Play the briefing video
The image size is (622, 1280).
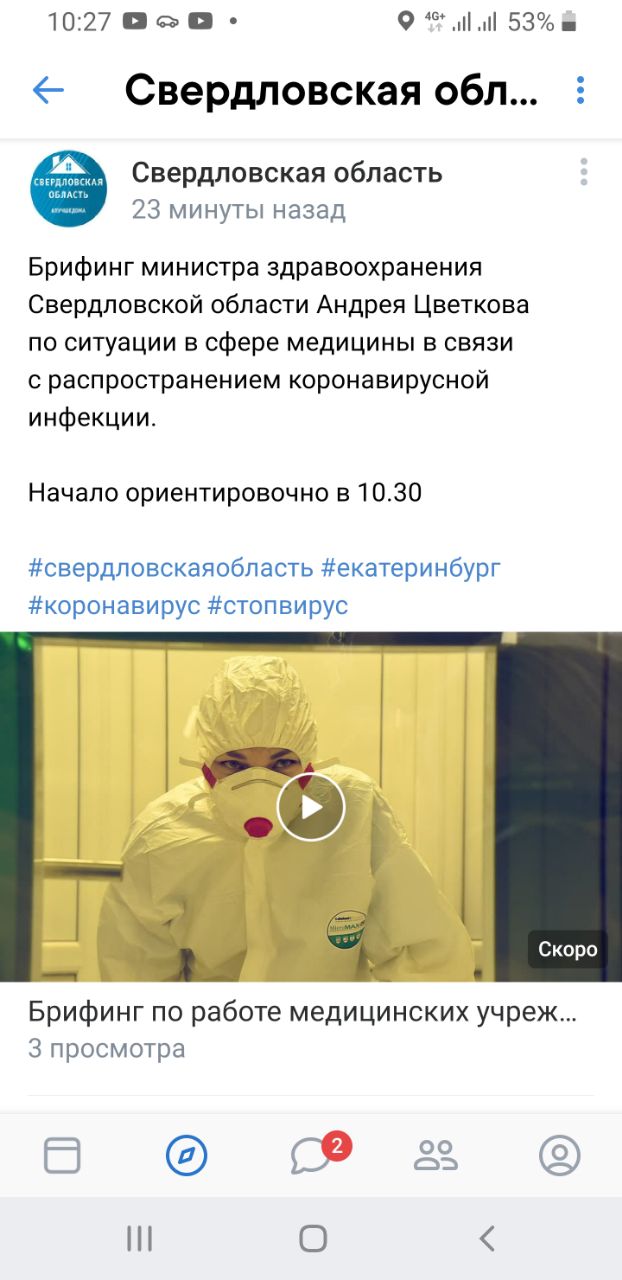coord(311,807)
